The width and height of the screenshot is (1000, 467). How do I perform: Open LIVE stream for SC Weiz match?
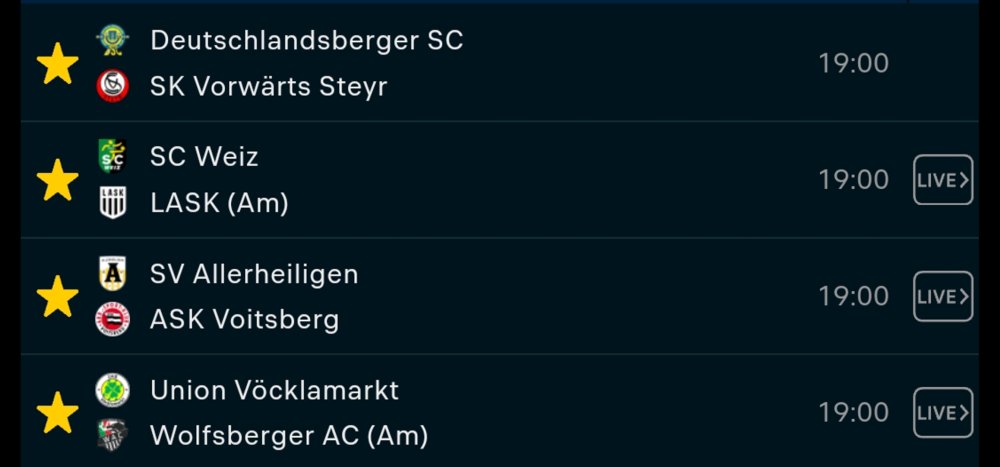[x=942, y=180]
